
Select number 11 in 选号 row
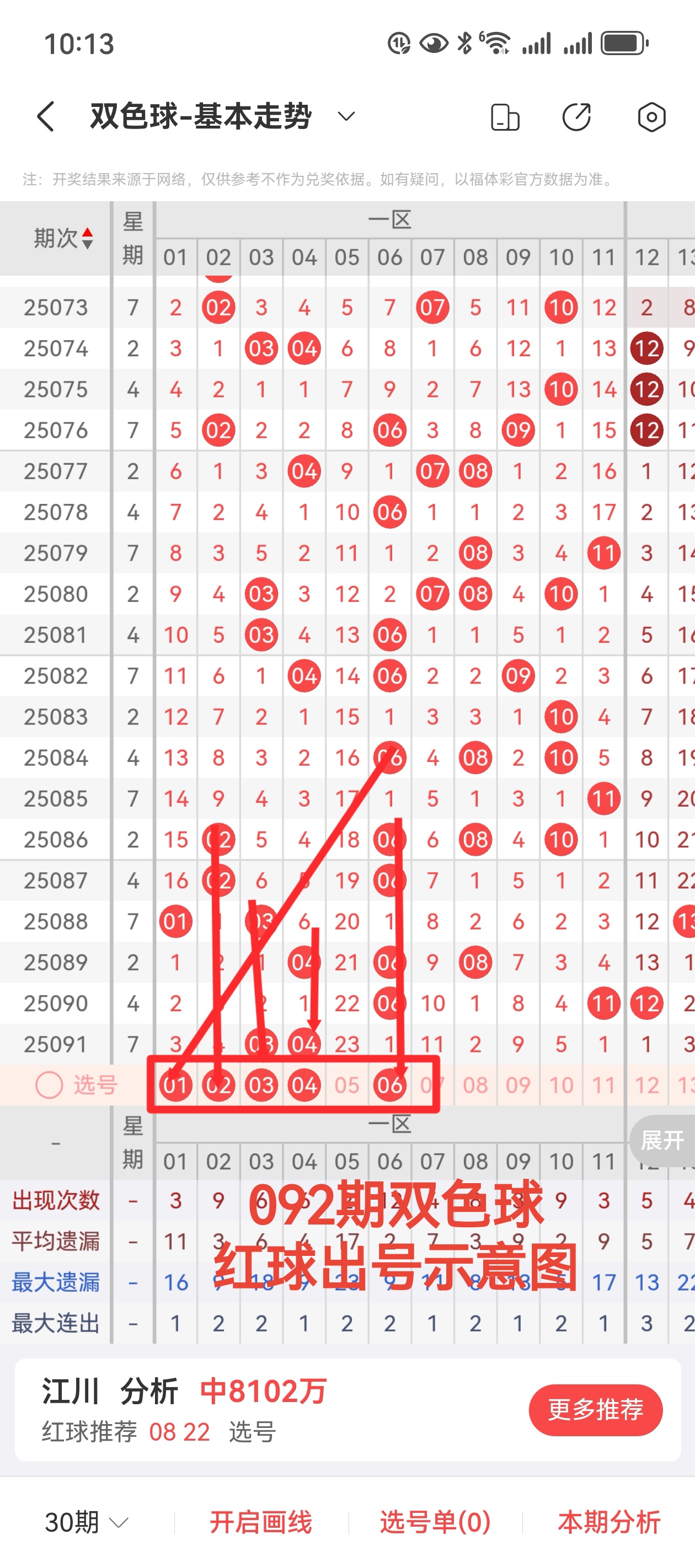click(603, 1085)
